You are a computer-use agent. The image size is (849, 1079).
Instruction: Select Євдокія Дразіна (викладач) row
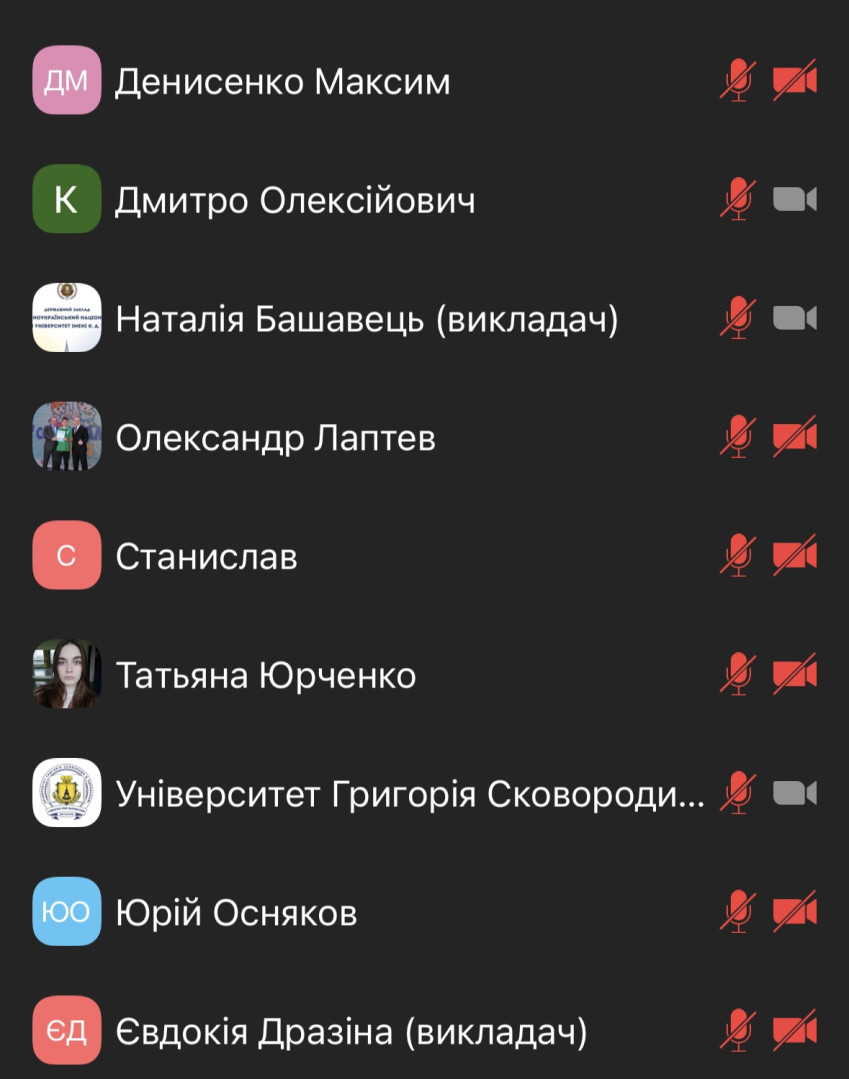(x=351, y=1031)
